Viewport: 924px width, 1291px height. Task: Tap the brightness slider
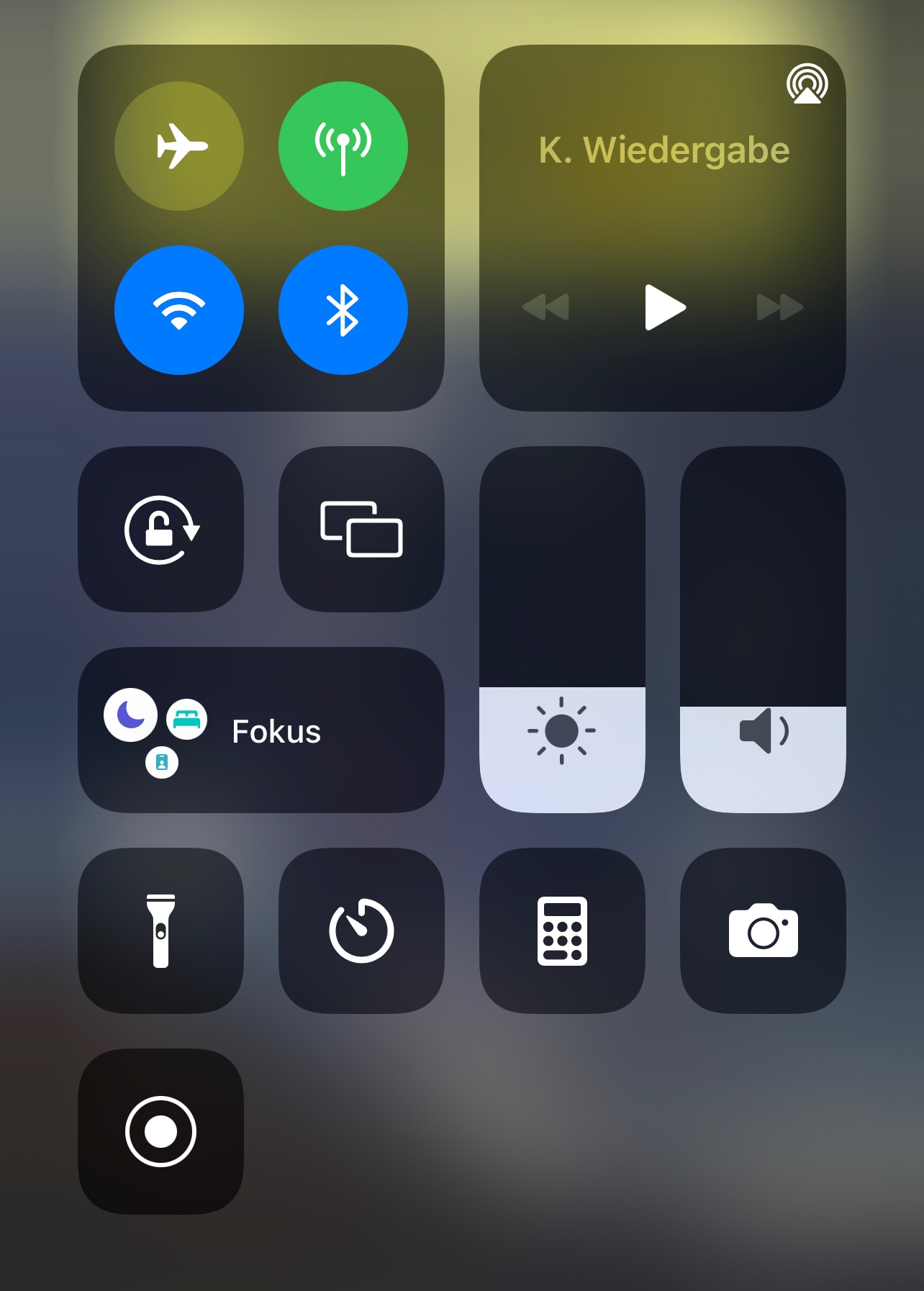tap(562, 630)
